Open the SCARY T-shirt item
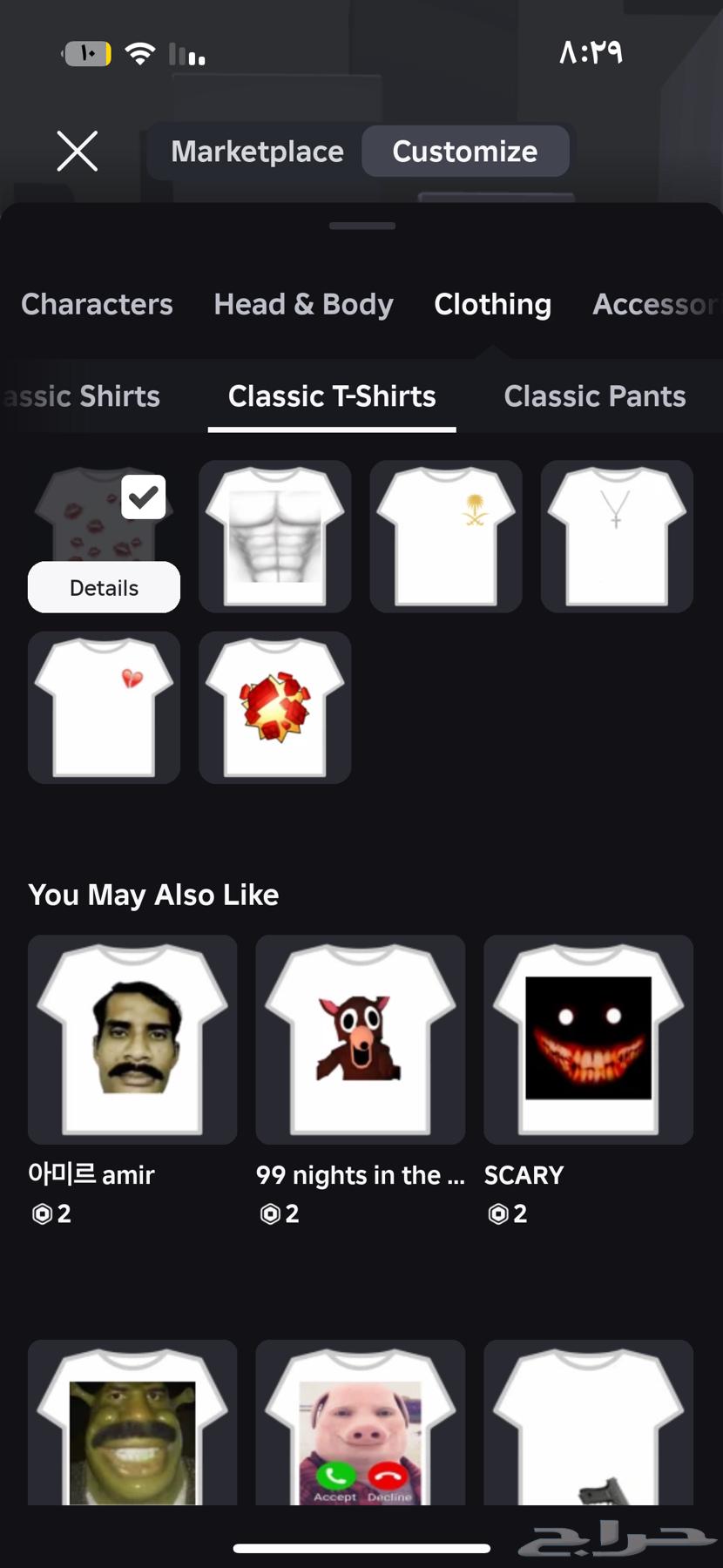 pos(588,1039)
